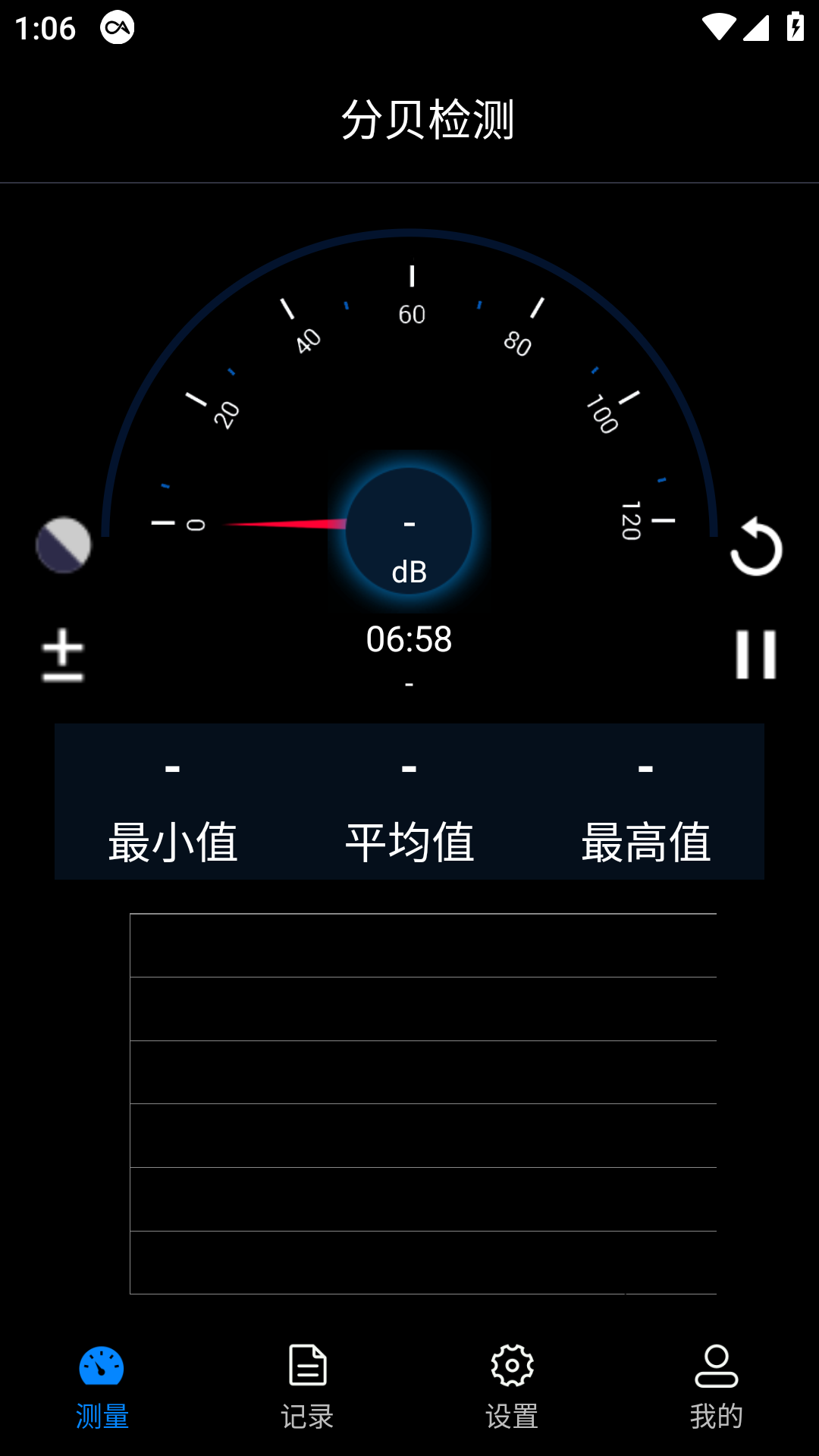Select the 测量 tab label
The width and height of the screenshot is (819, 1456).
pos(102,1410)
